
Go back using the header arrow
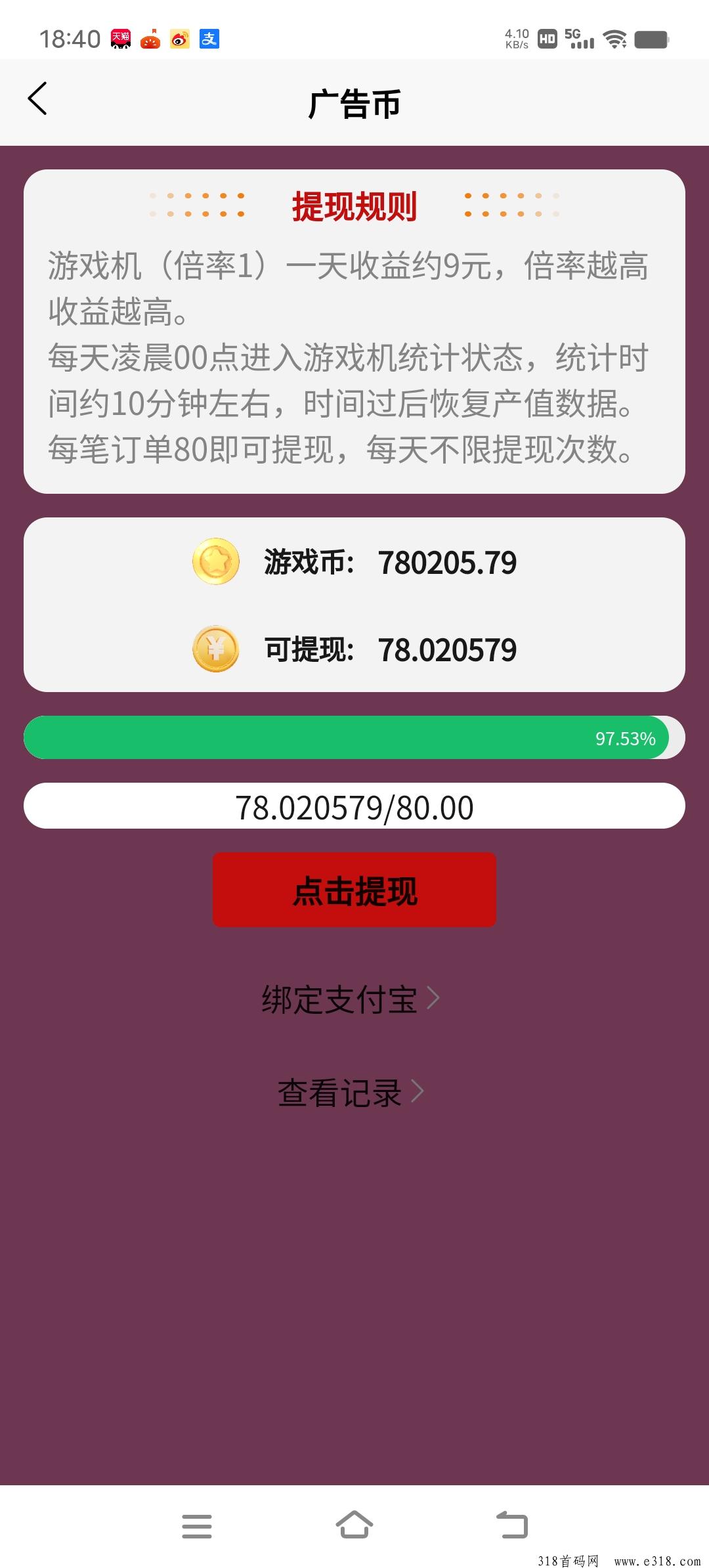(x=37, y=99)
